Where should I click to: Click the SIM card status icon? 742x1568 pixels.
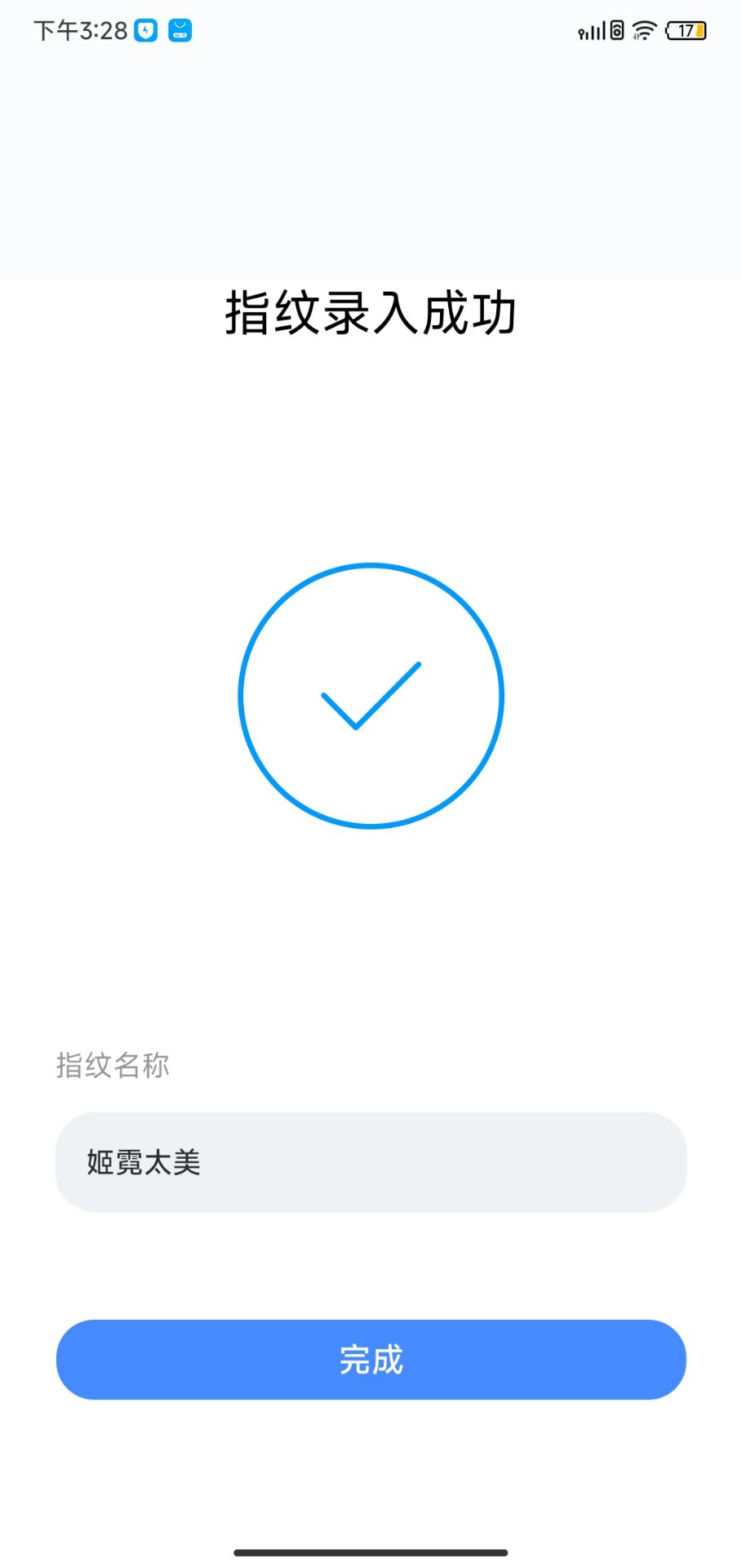[x=616, y=29]
